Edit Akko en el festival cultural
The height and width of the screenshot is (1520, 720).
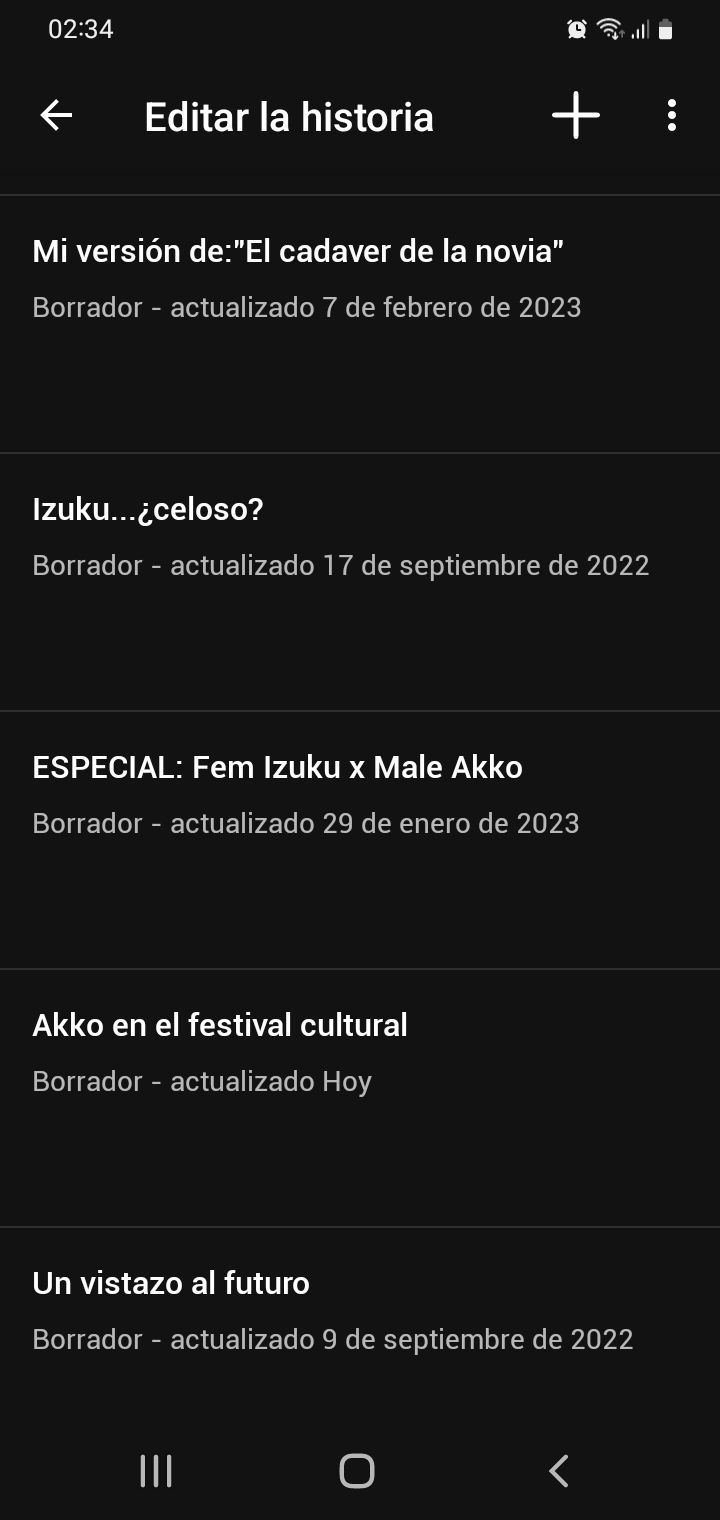coord(360,1098)
